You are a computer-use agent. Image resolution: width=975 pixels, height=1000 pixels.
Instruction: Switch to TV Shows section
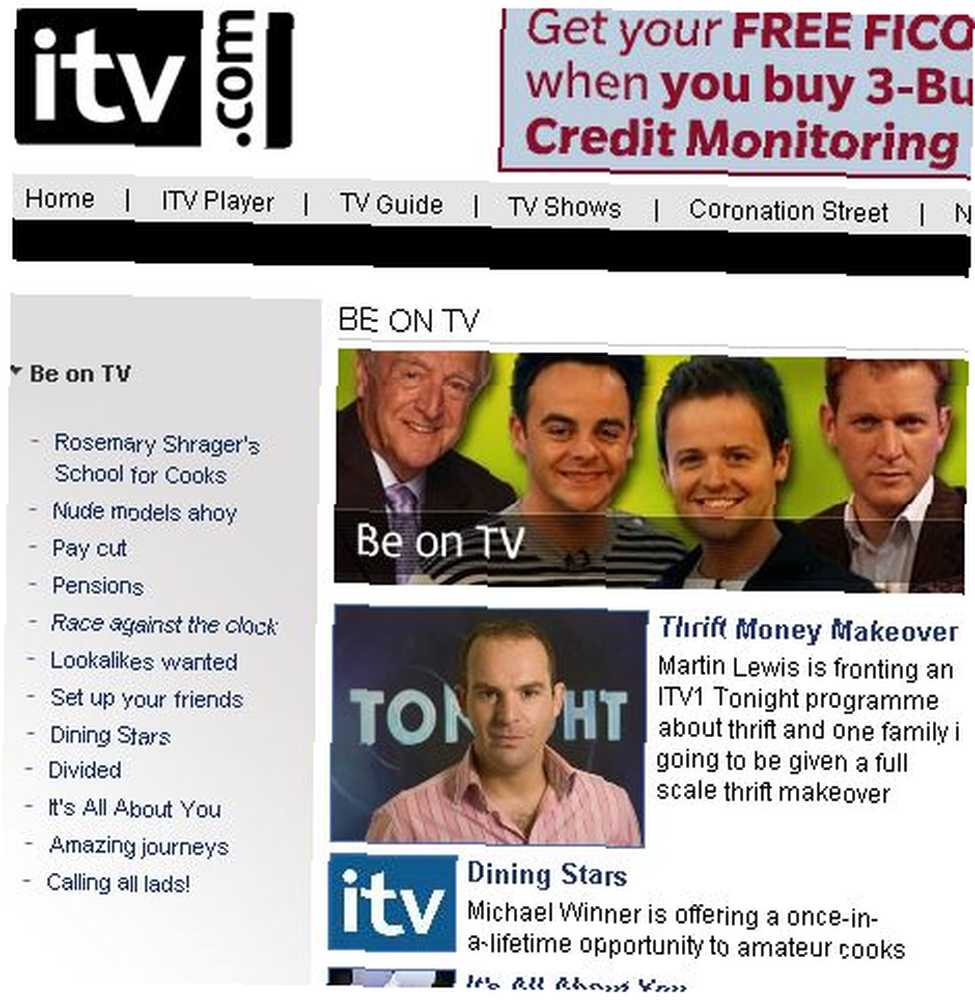tap(564, 208)
